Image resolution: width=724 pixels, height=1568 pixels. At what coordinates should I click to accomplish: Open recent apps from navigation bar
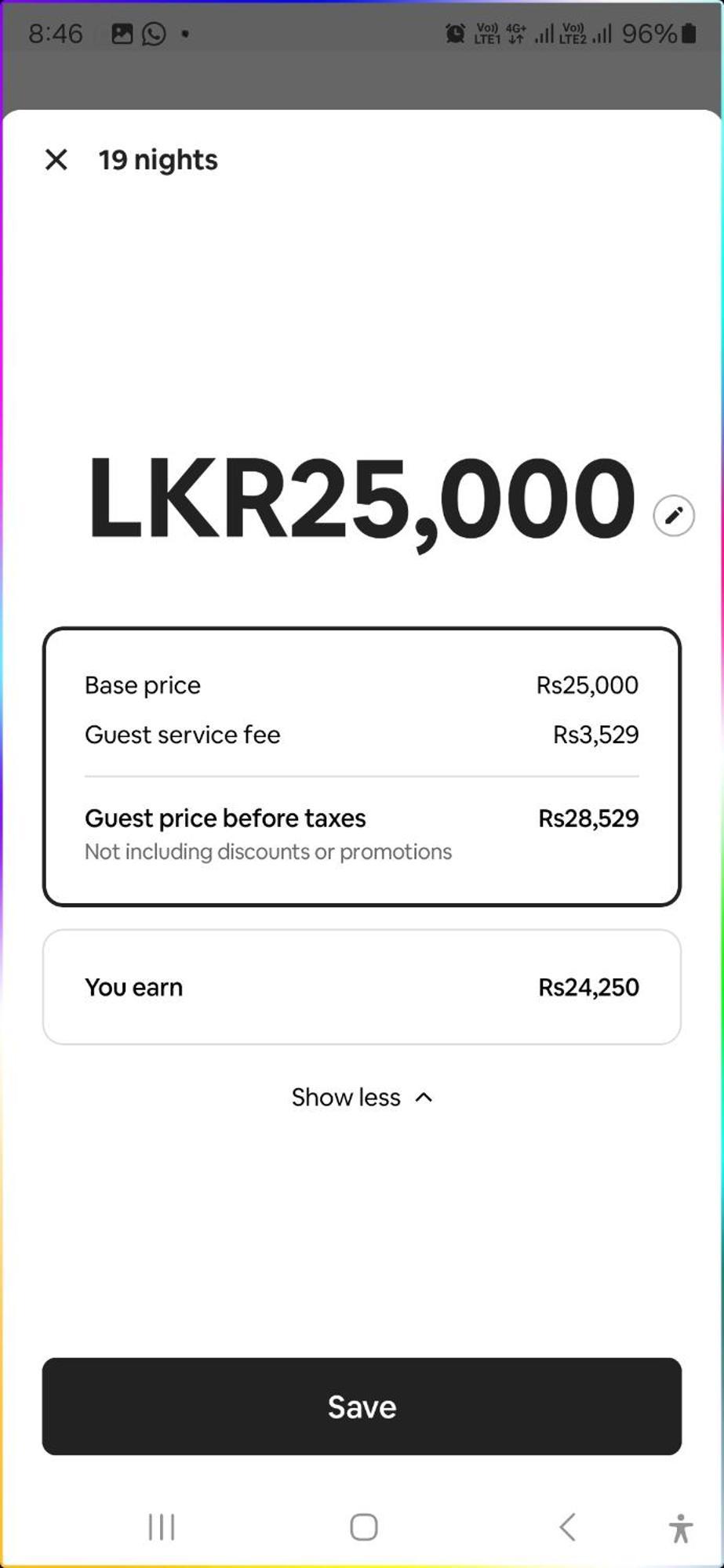pyautogui.click(x=162, y=1526)
